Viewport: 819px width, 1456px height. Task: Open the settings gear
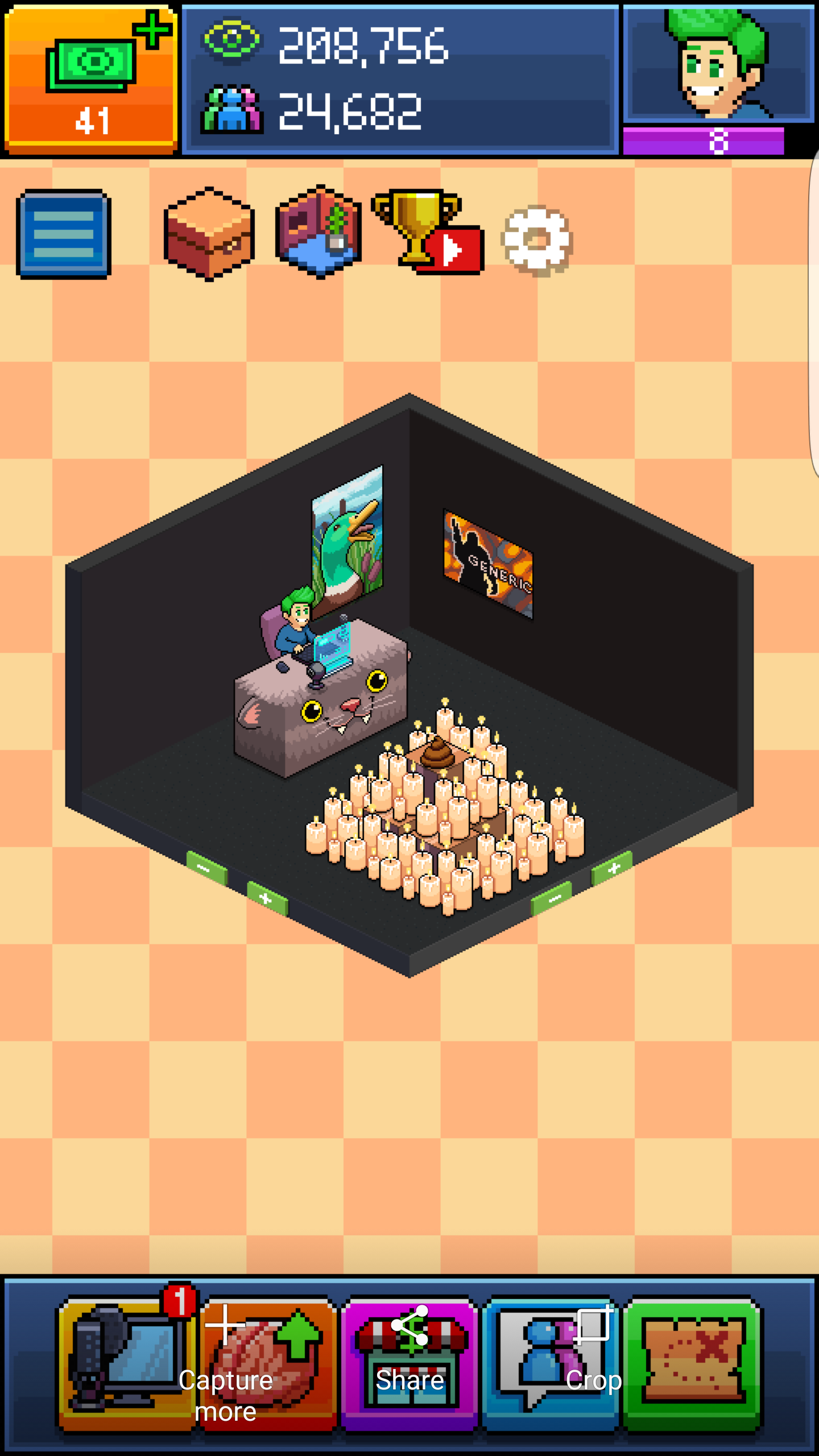(x=537, y=241)
